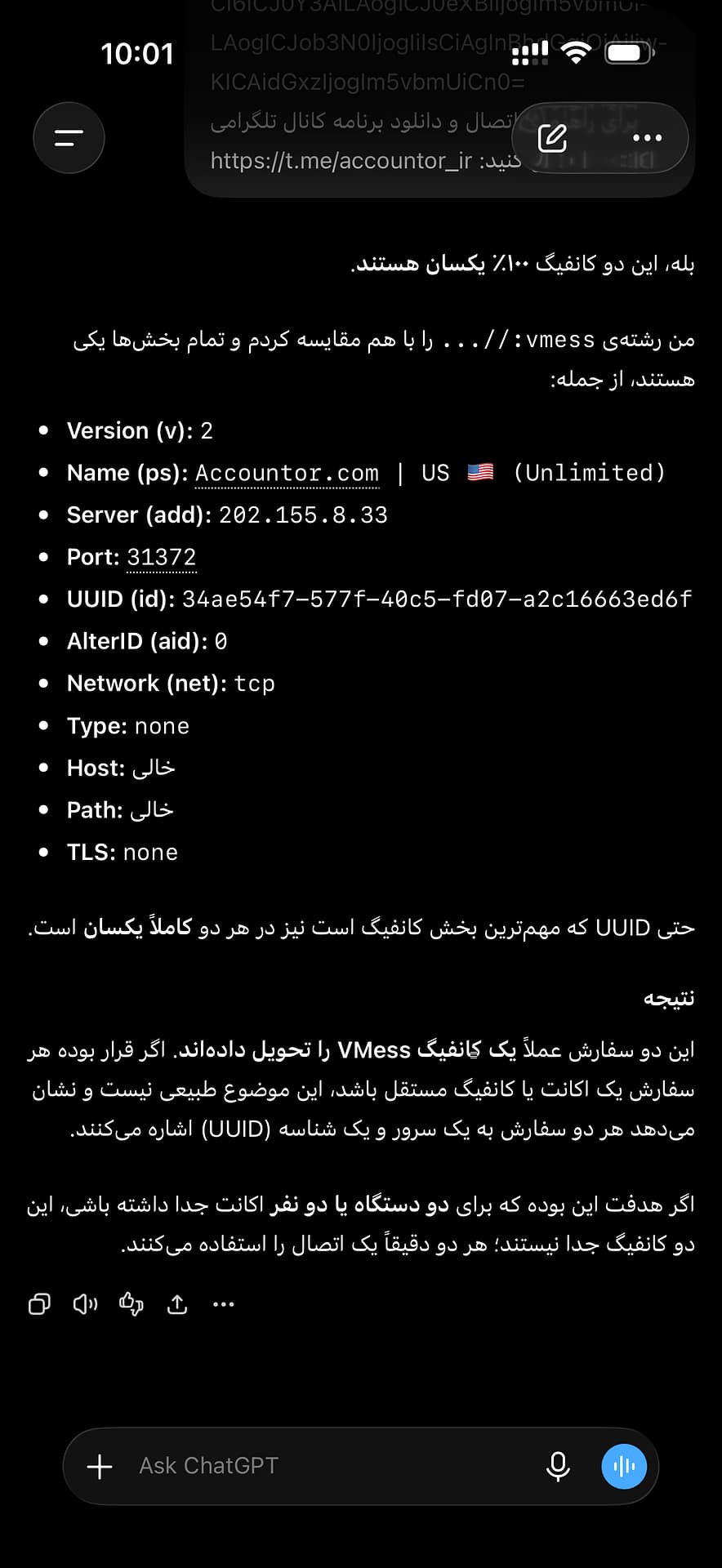The width and height of the screenshot is (722, 1568).
Task: Start a new chat with compose icon
Action: click(553, 138)
